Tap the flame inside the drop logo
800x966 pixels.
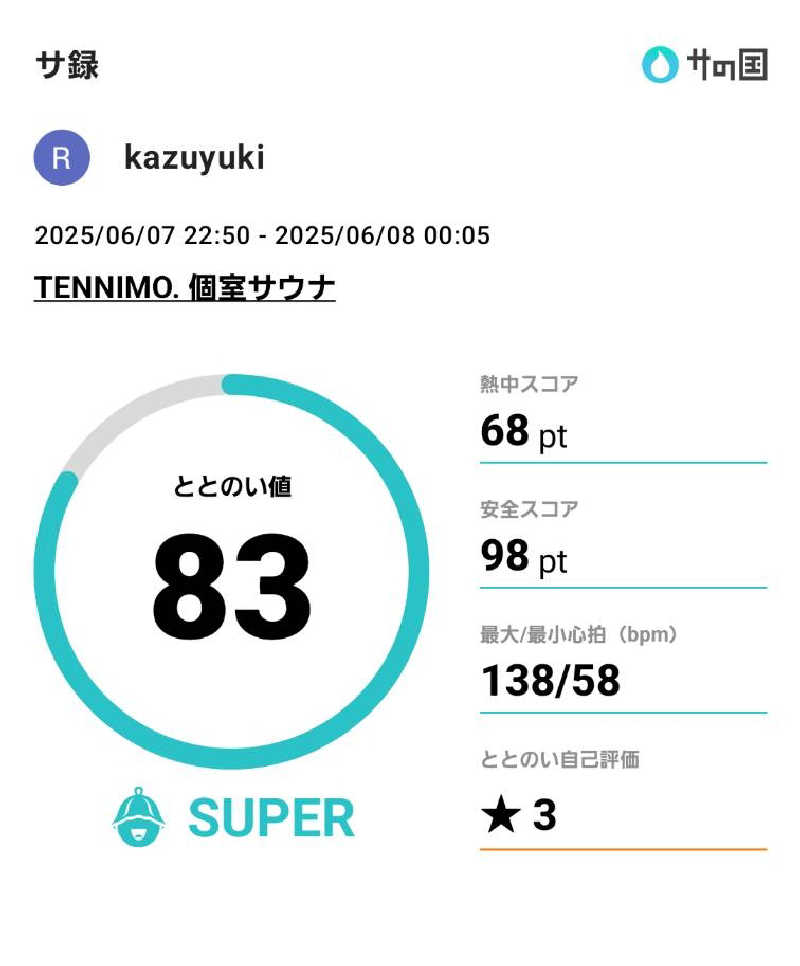(x=657, y=65)
